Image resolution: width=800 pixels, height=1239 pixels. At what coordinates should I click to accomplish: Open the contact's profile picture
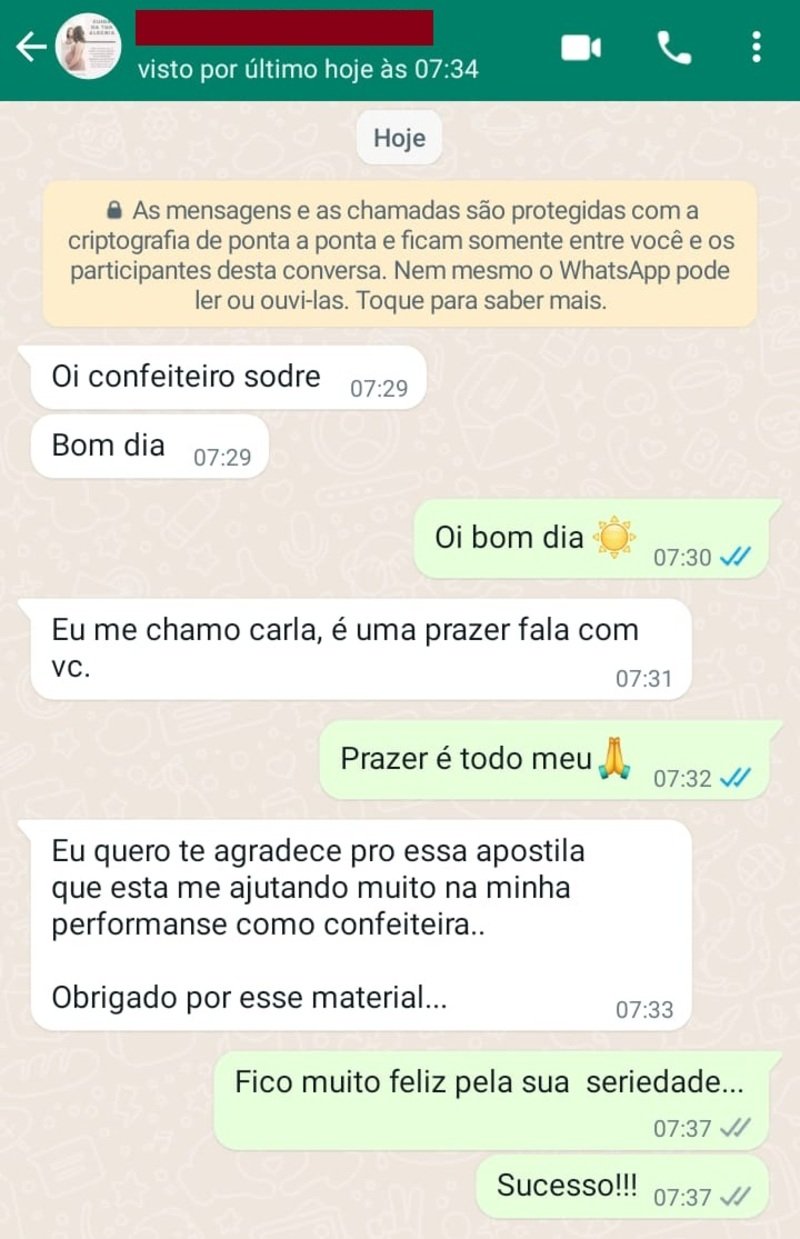[88, 47]
